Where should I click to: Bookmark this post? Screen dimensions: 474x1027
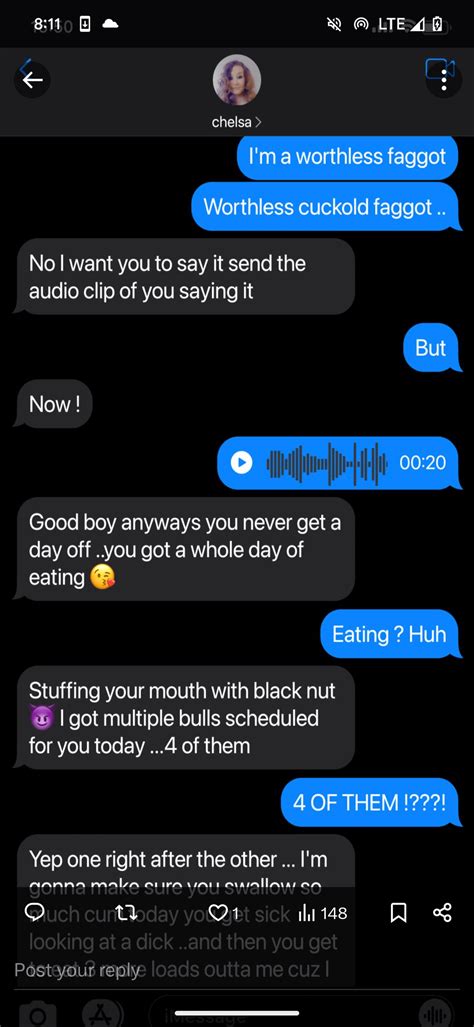click(399, 912)
